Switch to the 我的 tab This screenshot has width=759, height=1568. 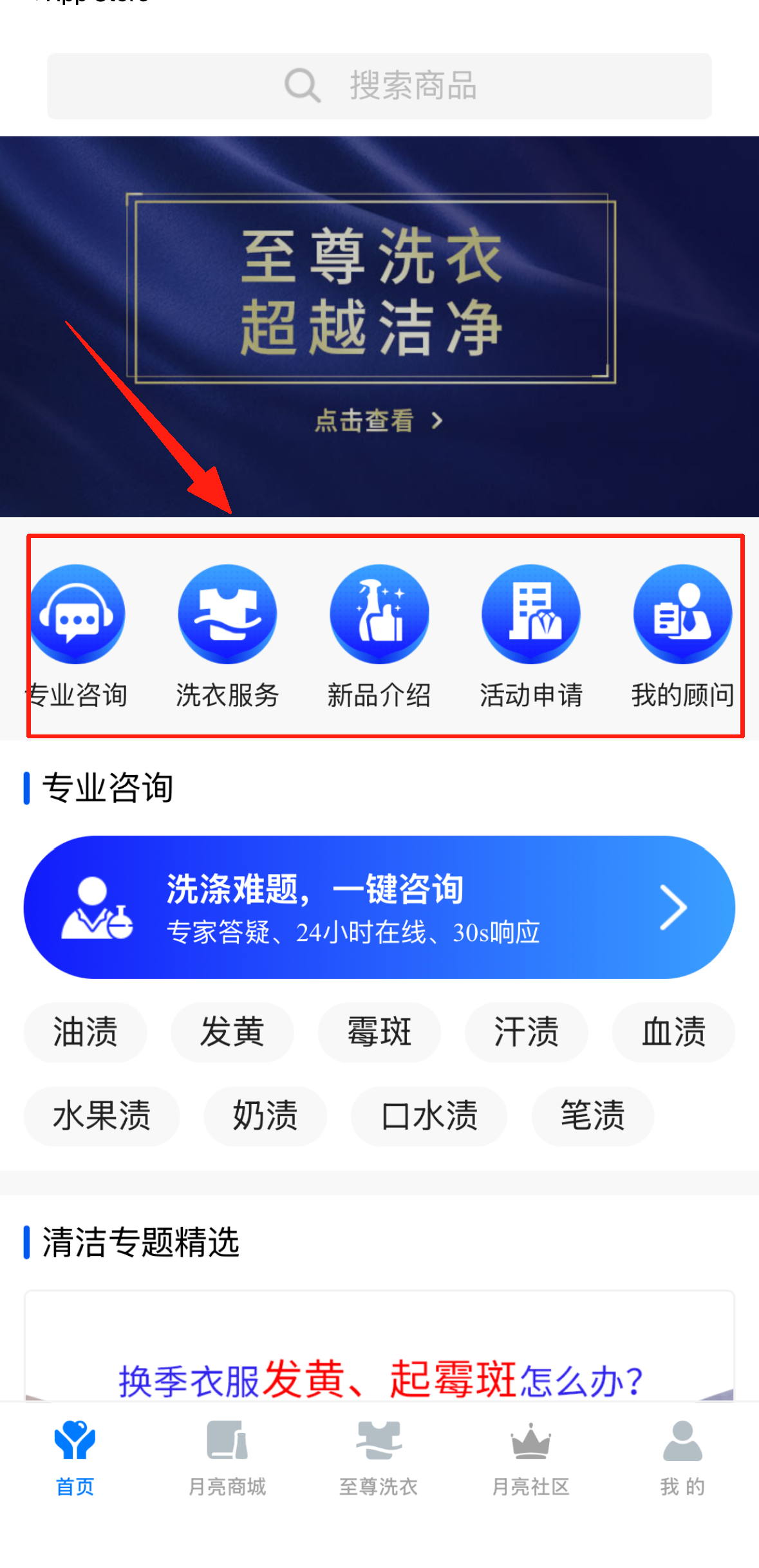point(682,1459)
